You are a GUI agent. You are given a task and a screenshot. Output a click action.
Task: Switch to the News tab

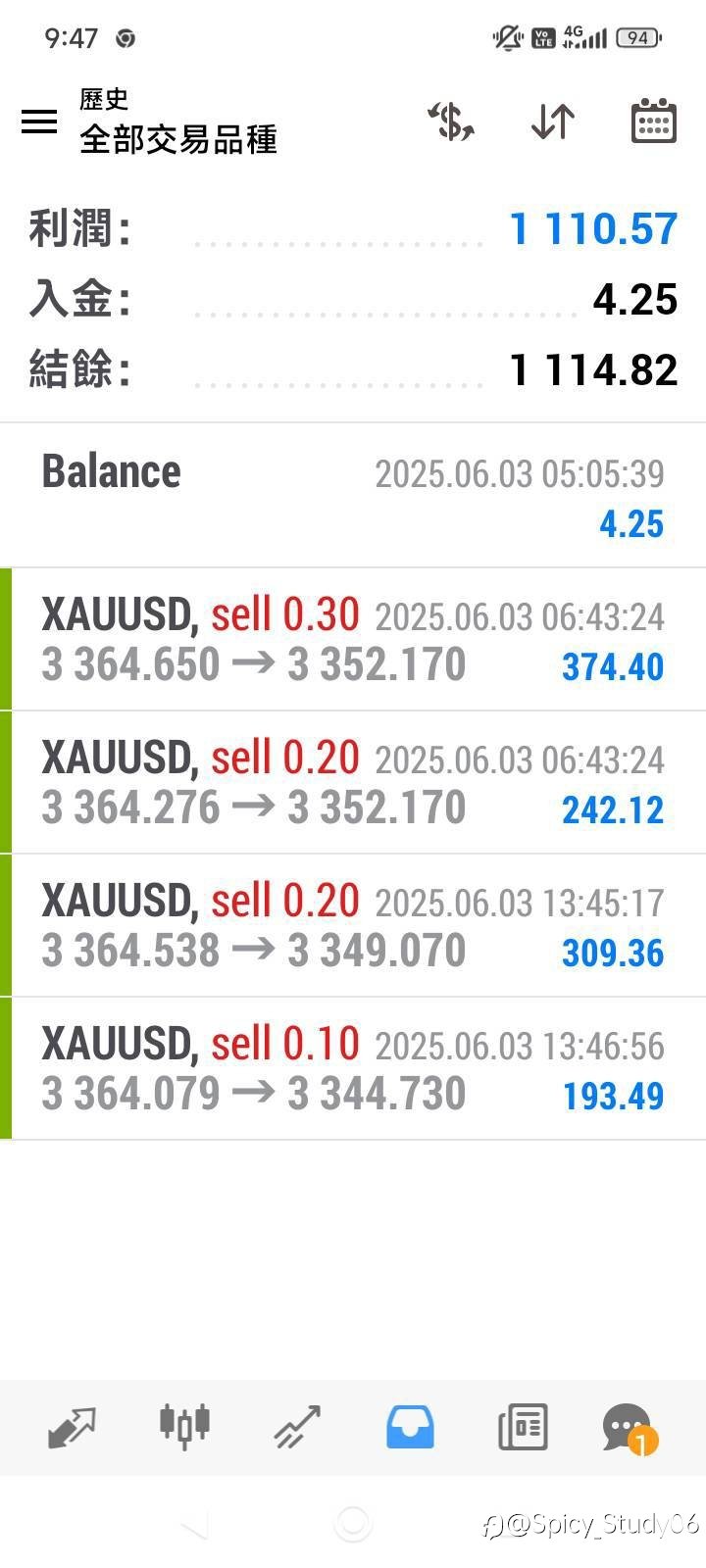click(523, 1427)
